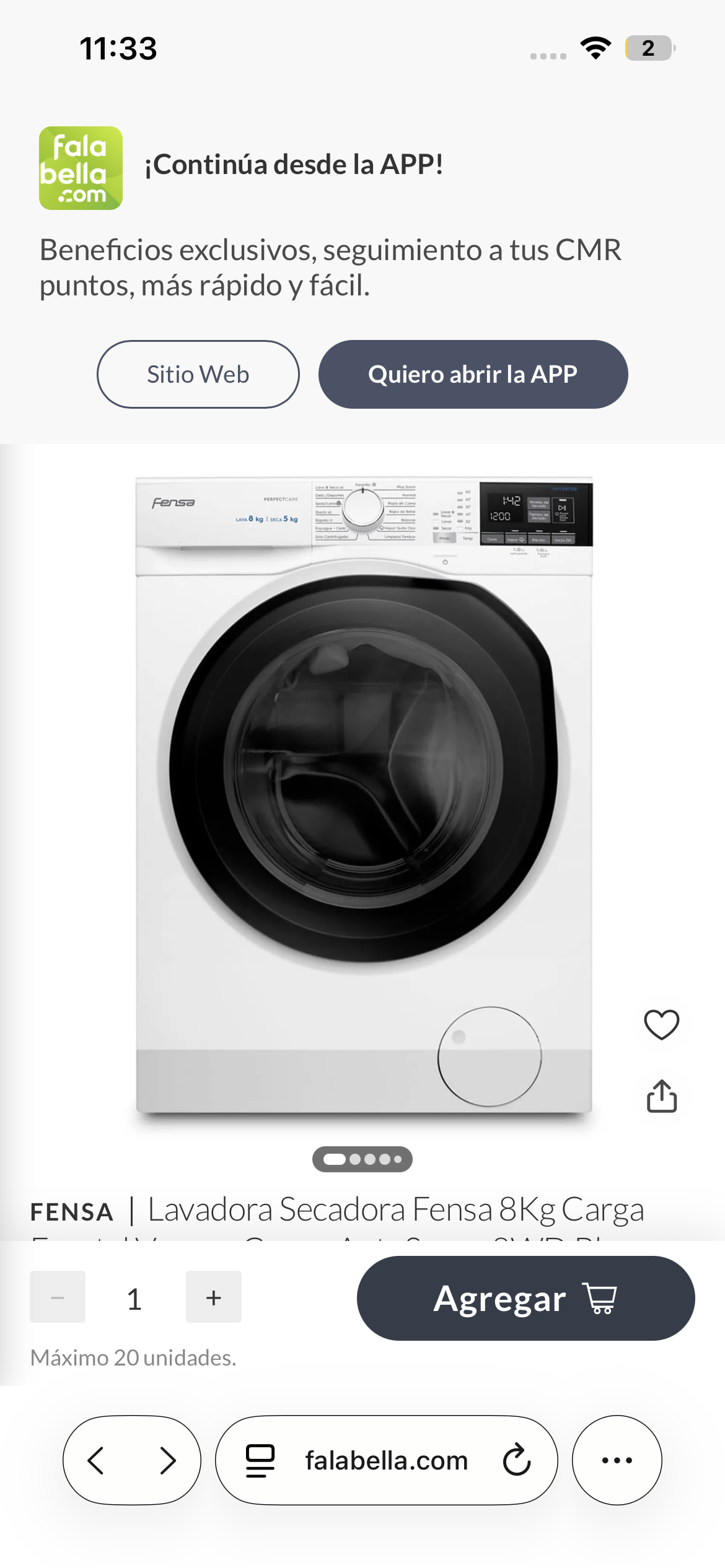The image size is (725, 1568).
Task: Choose the Sitio Web option
Action: pos(198,374)
